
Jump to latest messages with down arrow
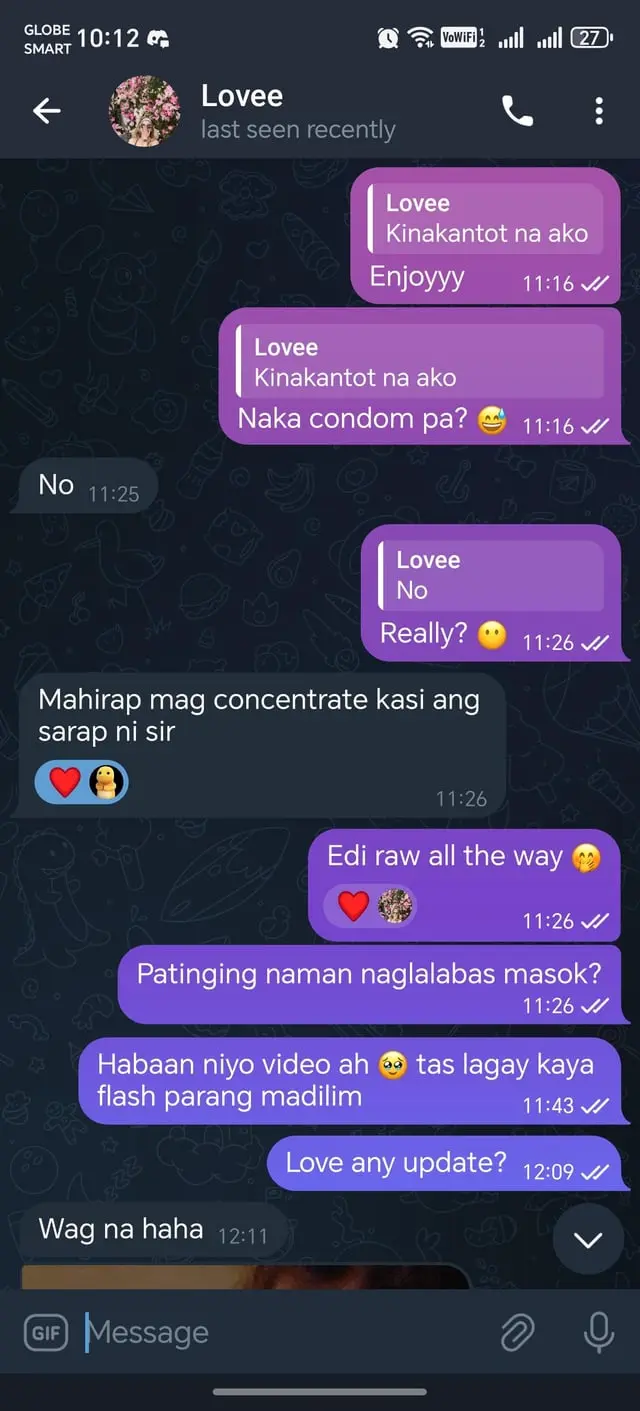click(x=588, y=1240)
